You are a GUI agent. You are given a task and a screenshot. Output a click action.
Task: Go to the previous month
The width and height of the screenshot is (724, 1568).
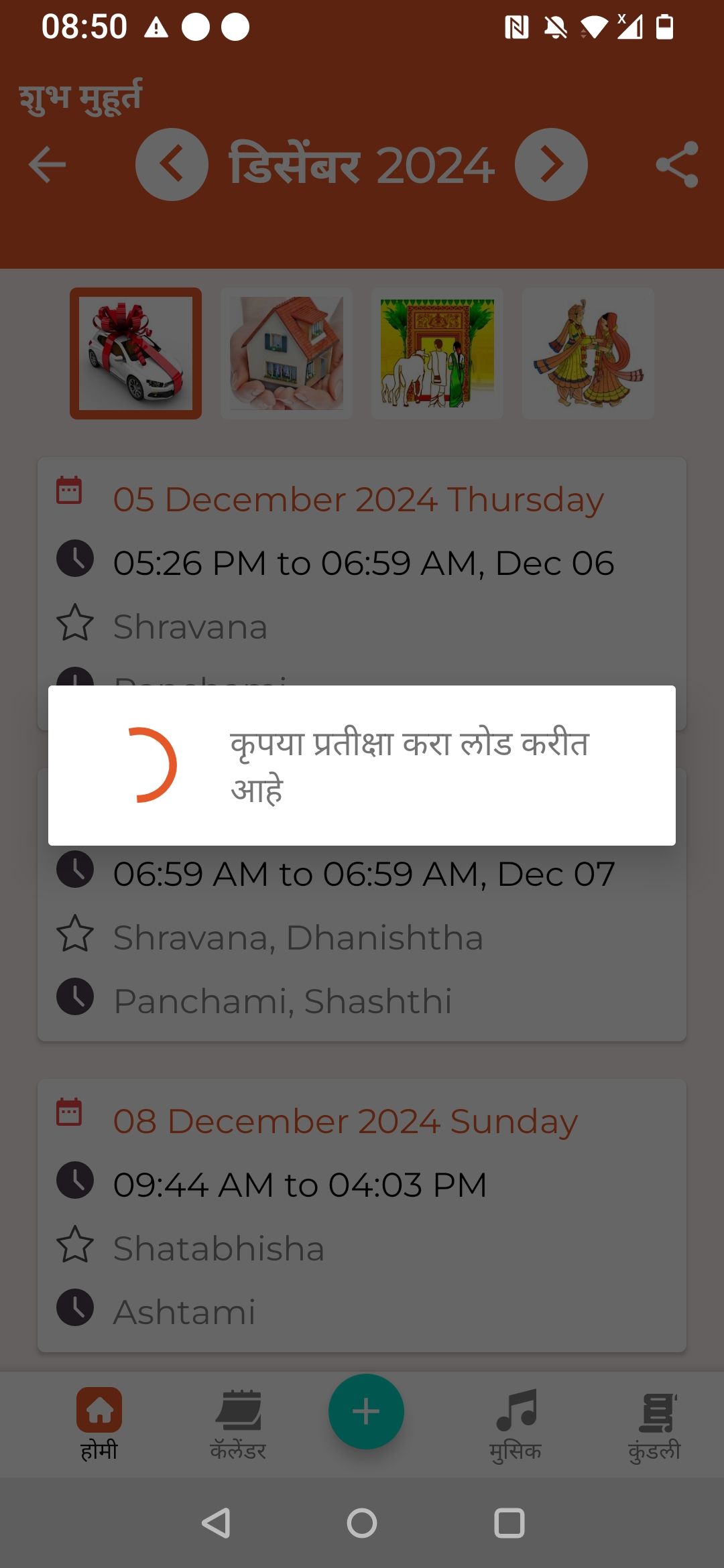click(x=172, y=164)
